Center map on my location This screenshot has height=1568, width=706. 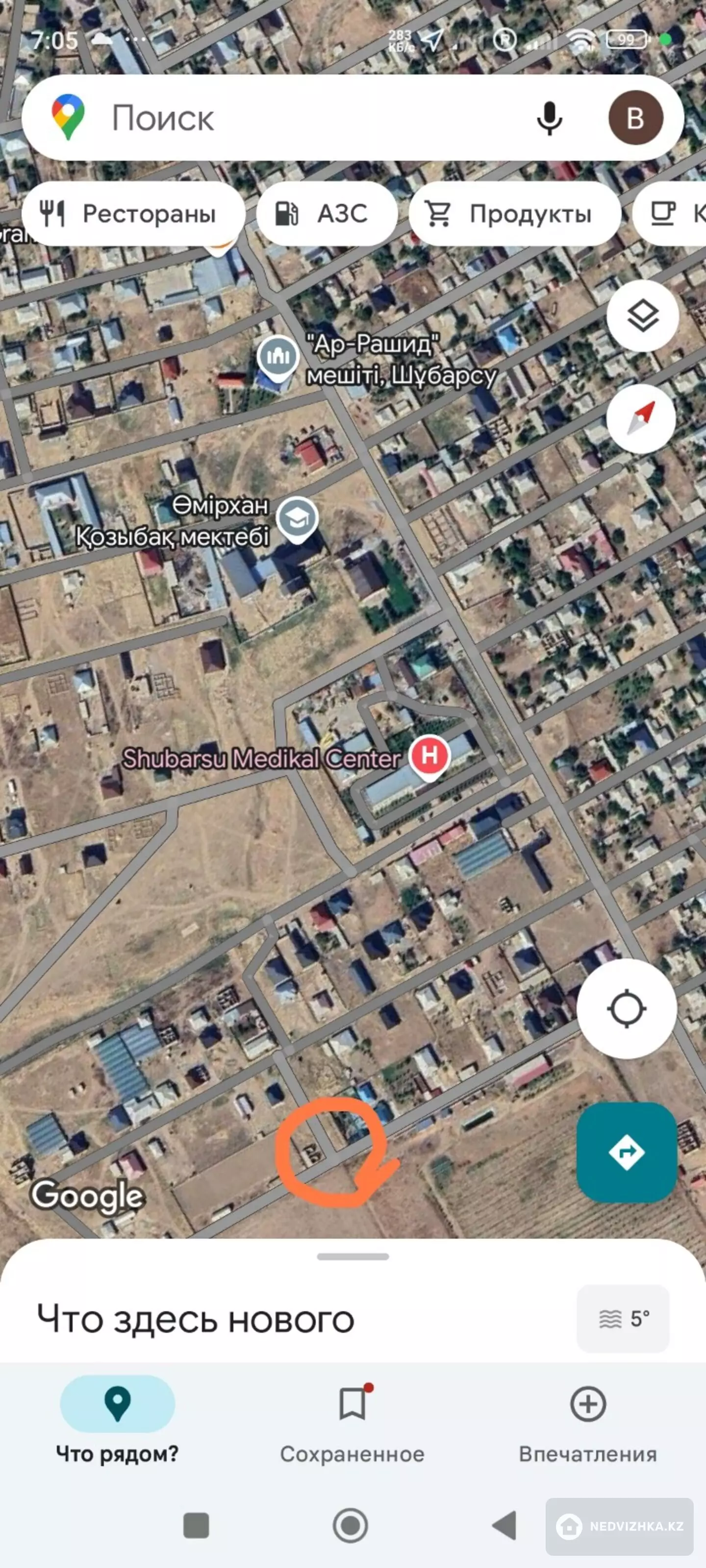626,1008
